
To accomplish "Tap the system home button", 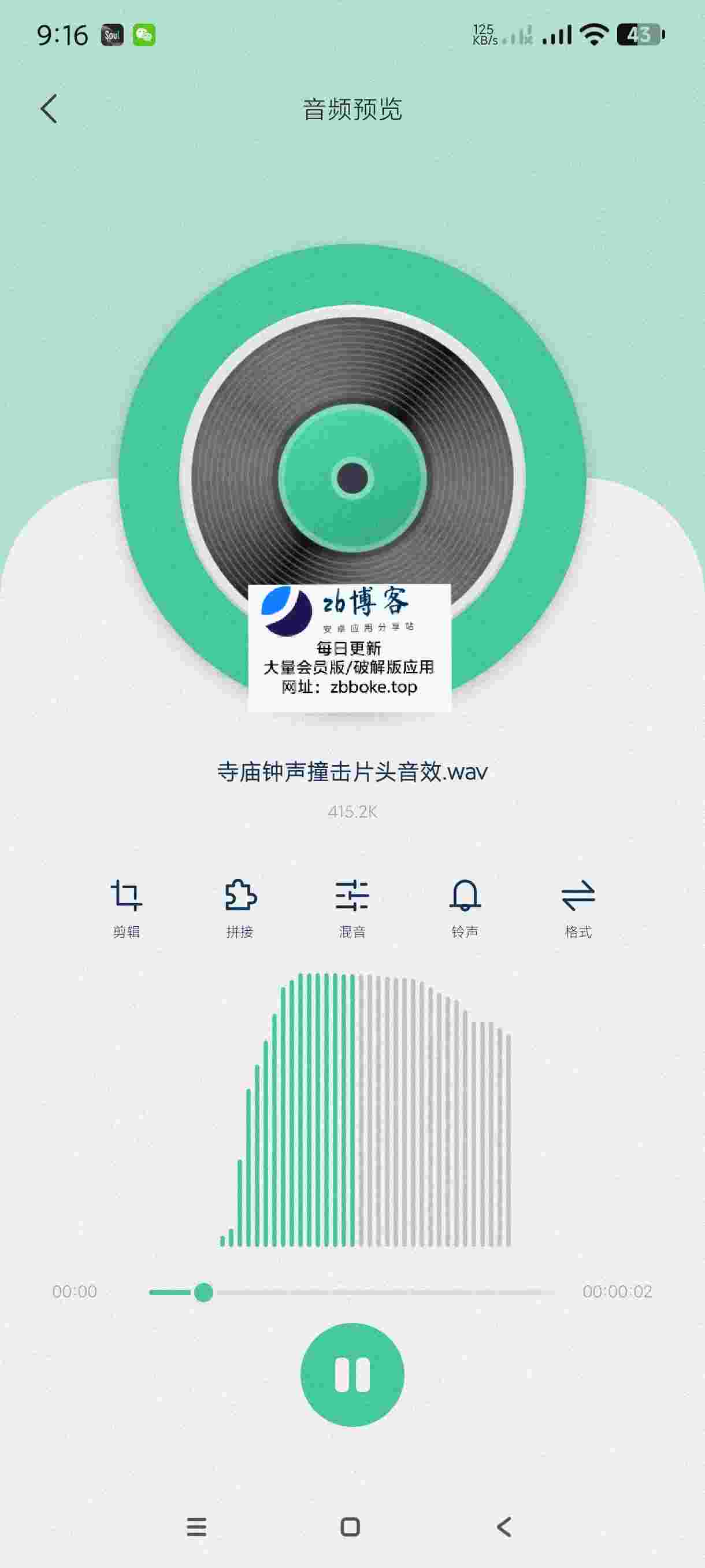I will 350,1526.
